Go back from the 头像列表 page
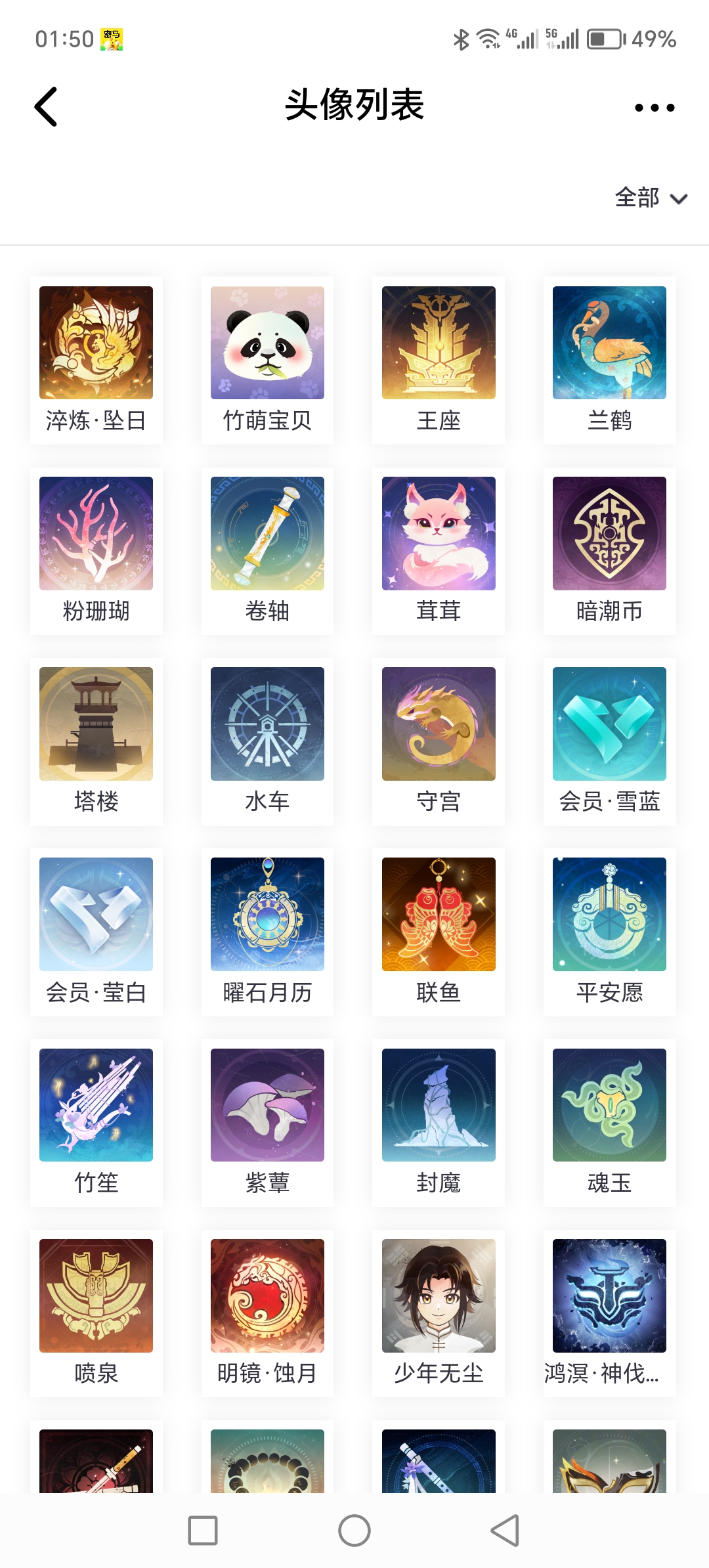Viewport: 709px width, 1568px height. point(46,106)
